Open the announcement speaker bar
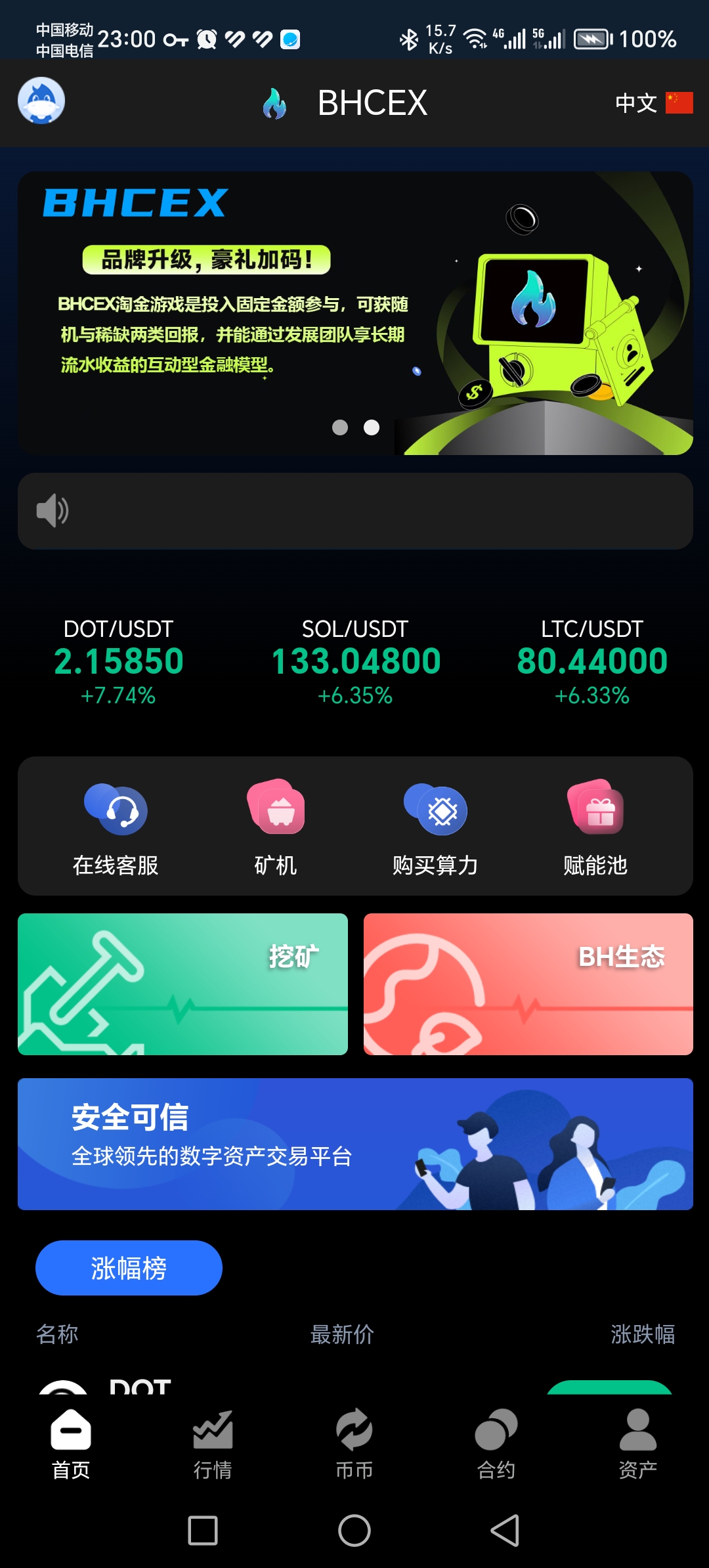The height and width of the screenshot is (1568, 709). click(x=354, y=511)
